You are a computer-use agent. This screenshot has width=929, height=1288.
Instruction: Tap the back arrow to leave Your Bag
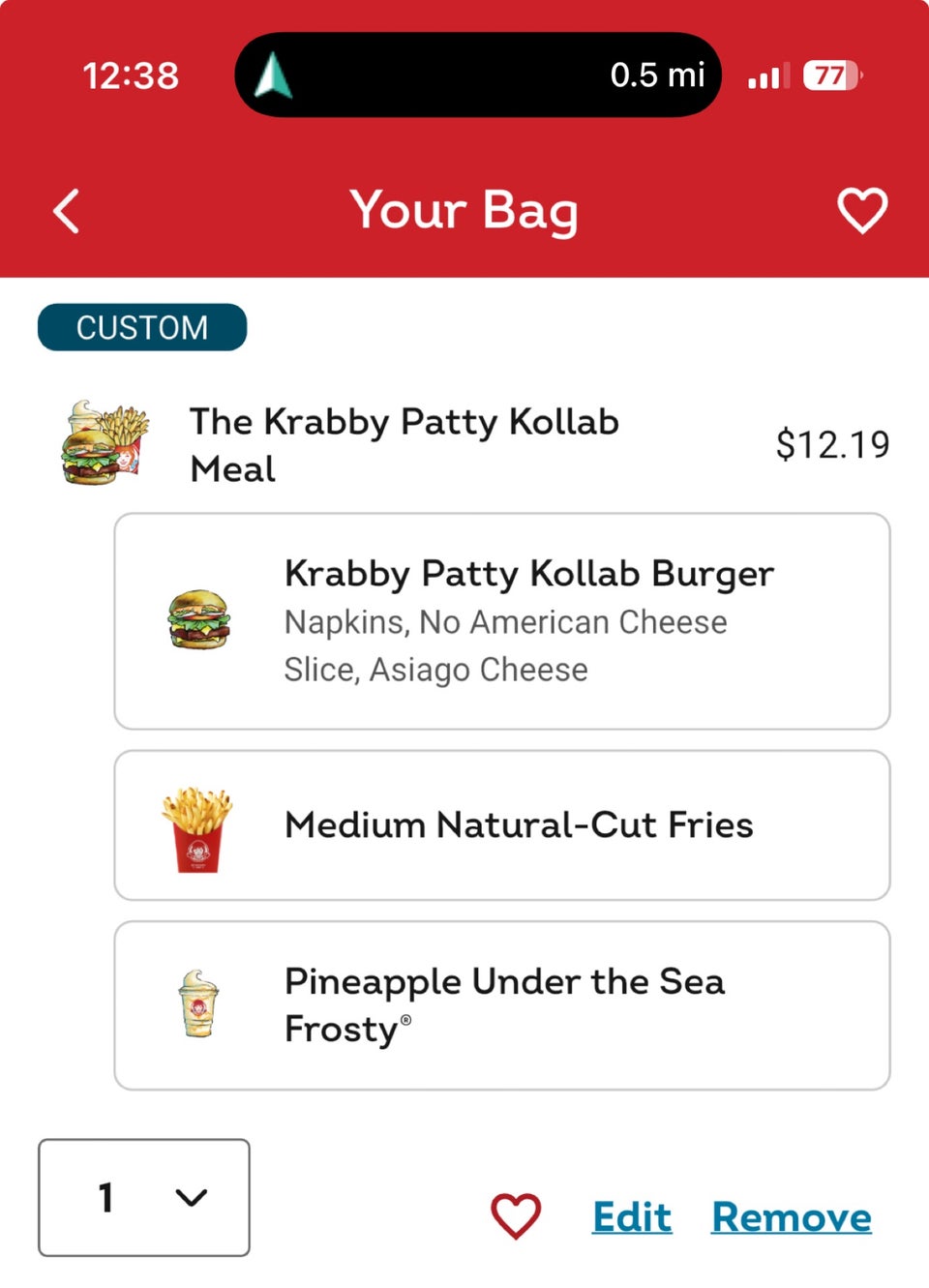66,210
